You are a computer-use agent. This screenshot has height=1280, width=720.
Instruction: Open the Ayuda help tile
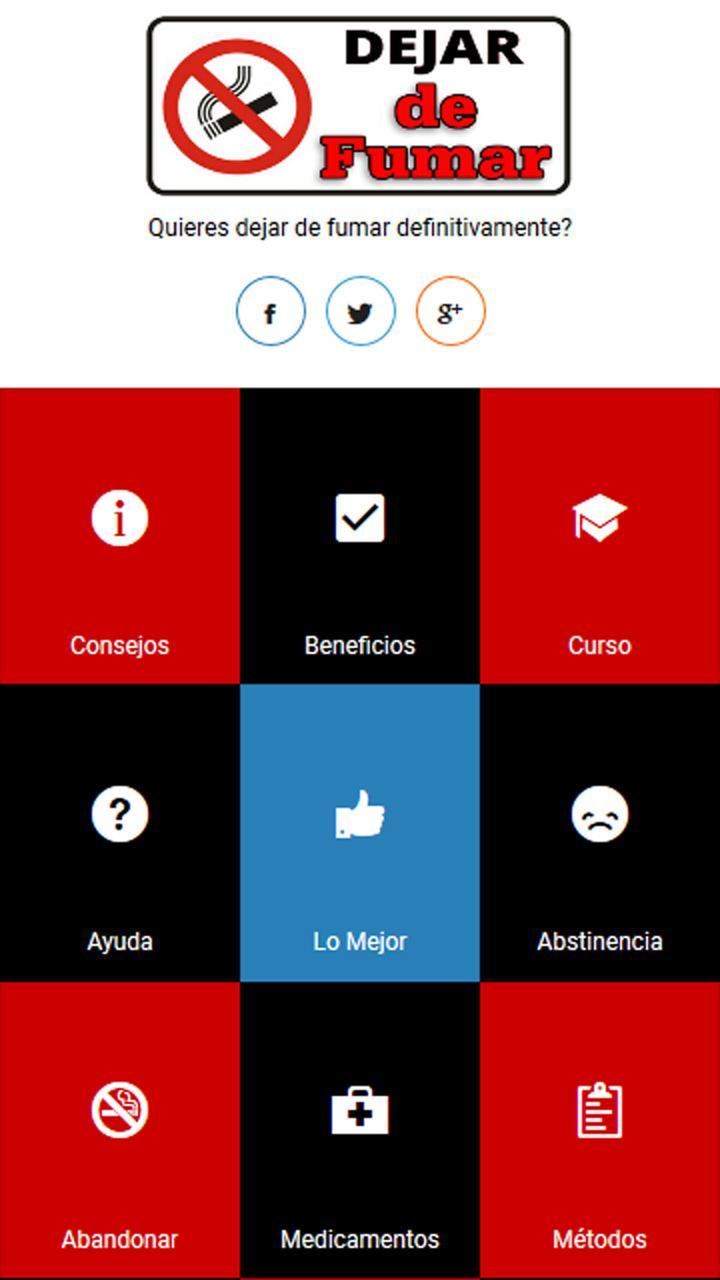[x=120, y=832]
